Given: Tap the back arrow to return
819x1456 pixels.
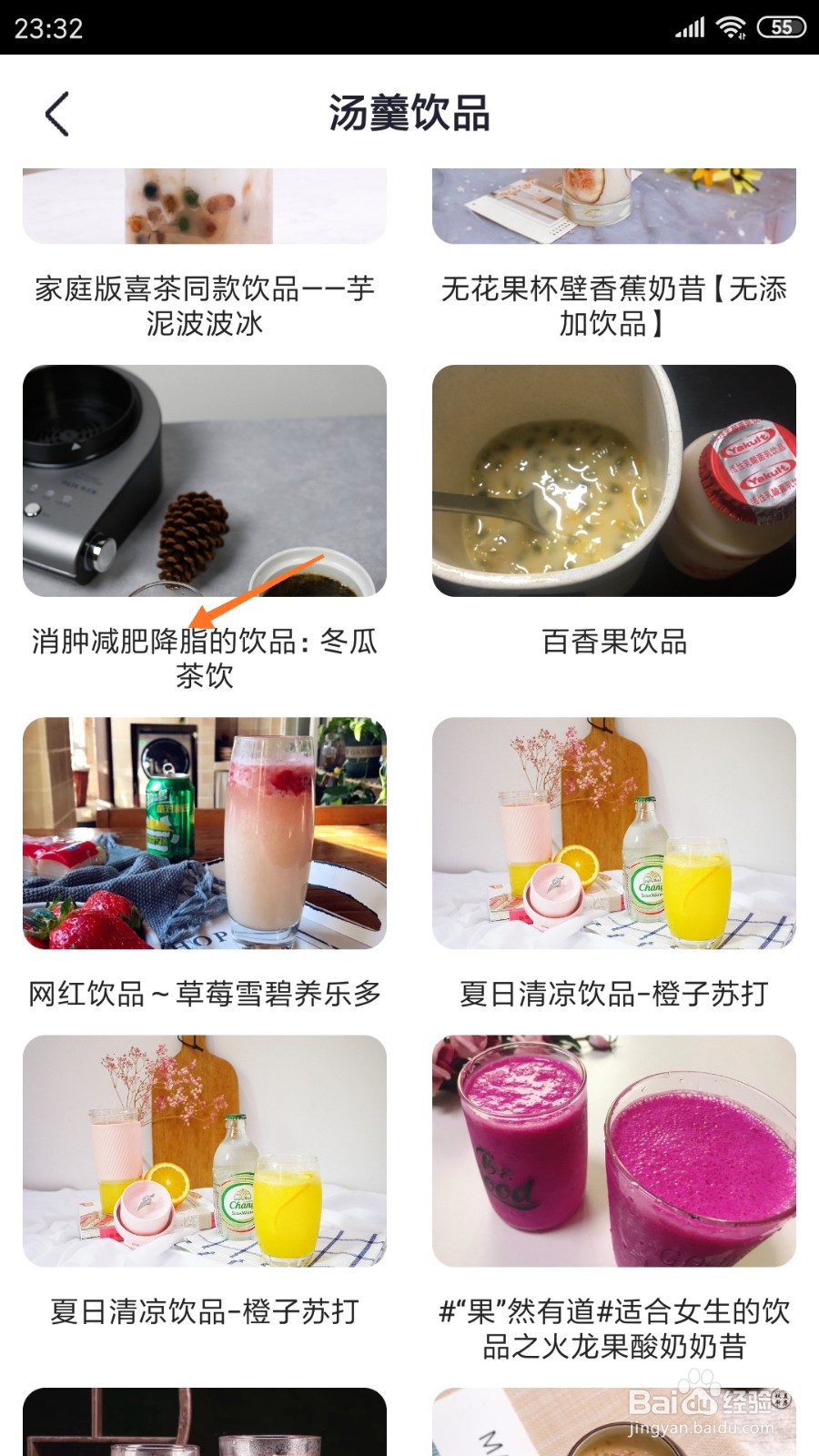Looking at the screenshot, I should (57, 114).
